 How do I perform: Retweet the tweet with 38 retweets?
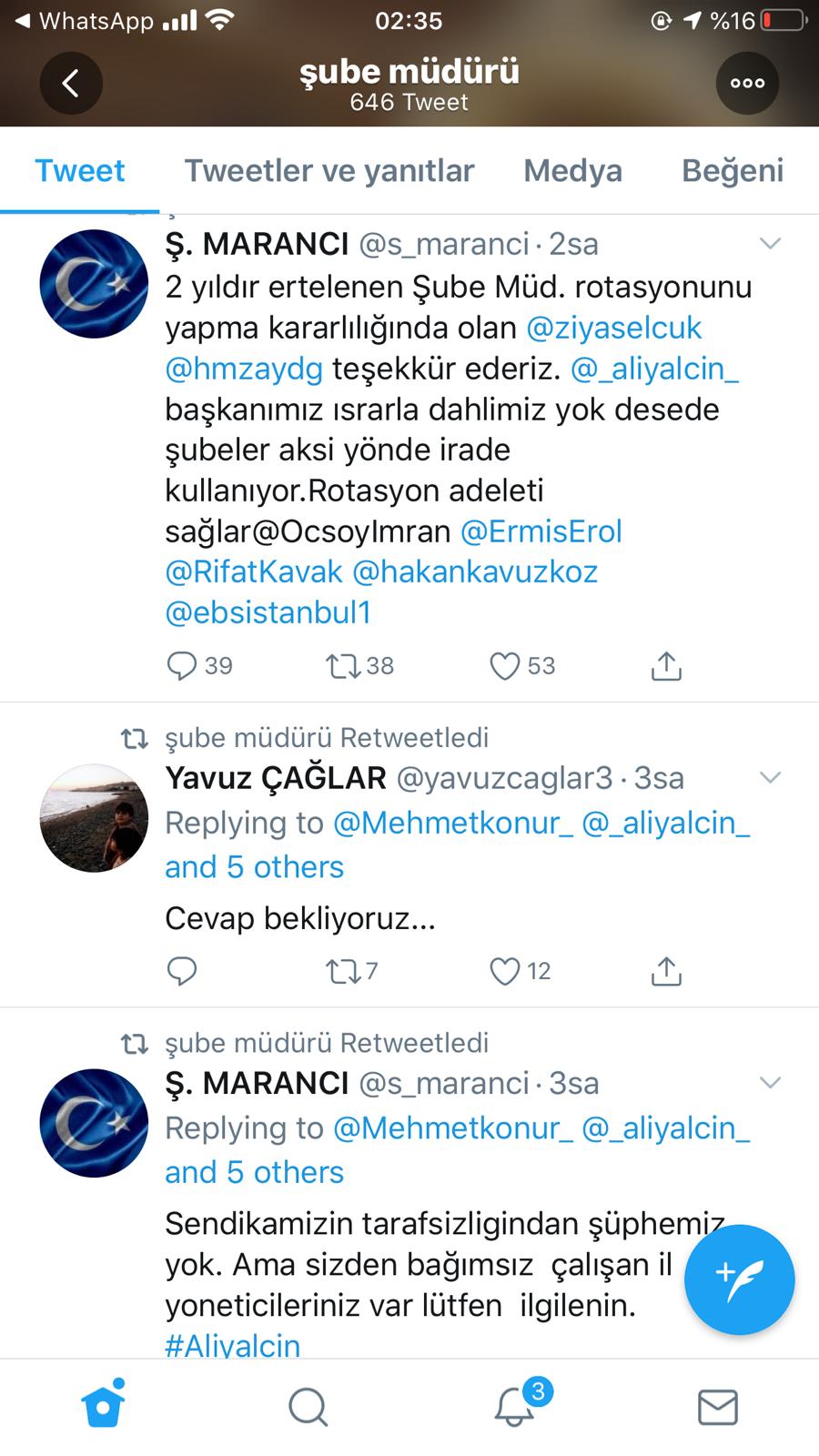point(344,666)
